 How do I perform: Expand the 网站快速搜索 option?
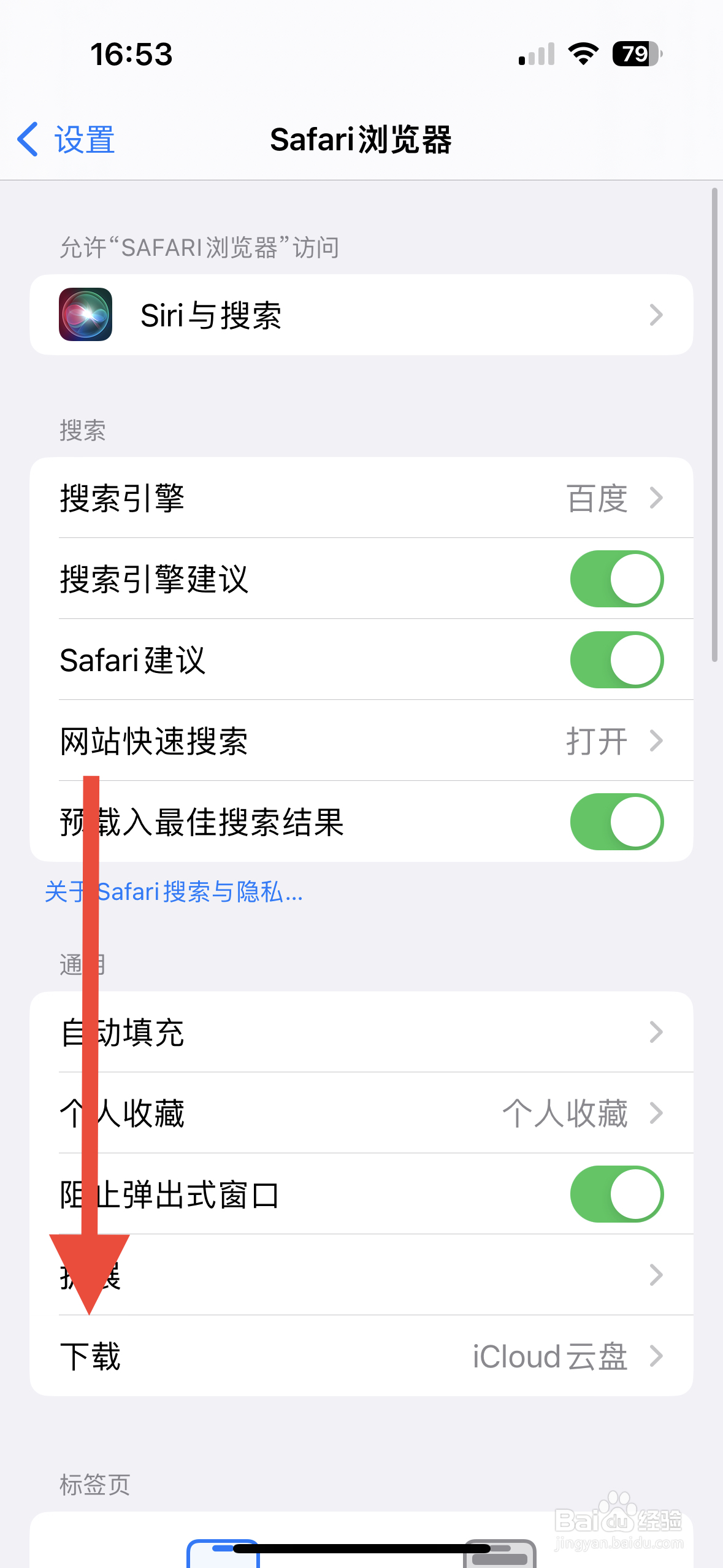362,740
